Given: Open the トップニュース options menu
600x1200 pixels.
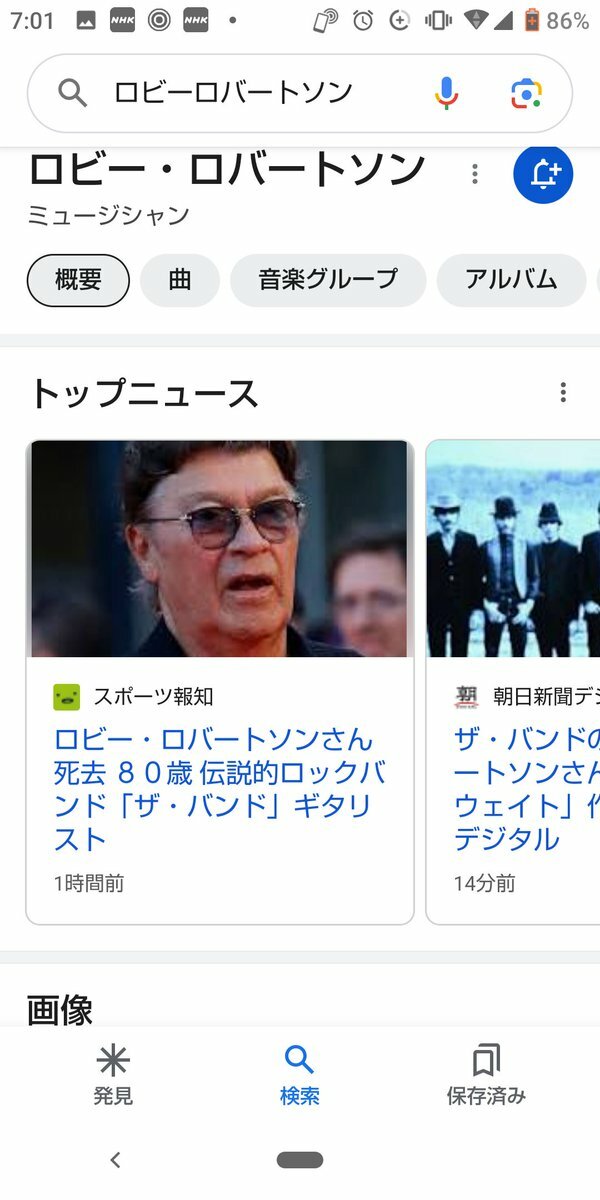Looking at the screenshot, I should pyautogui.click(x=563, y=393).
